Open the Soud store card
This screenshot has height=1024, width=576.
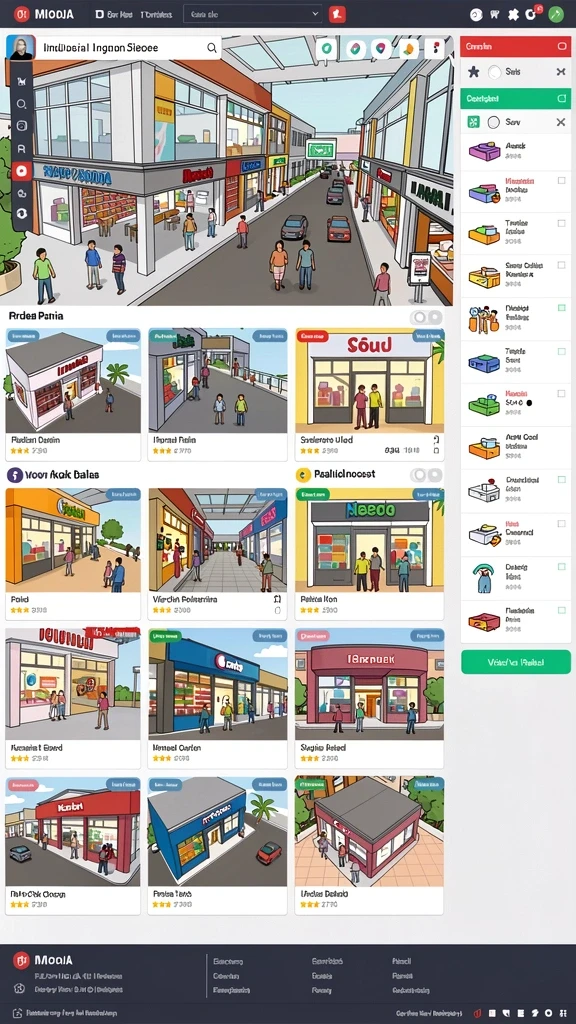[x=369, y=394]
